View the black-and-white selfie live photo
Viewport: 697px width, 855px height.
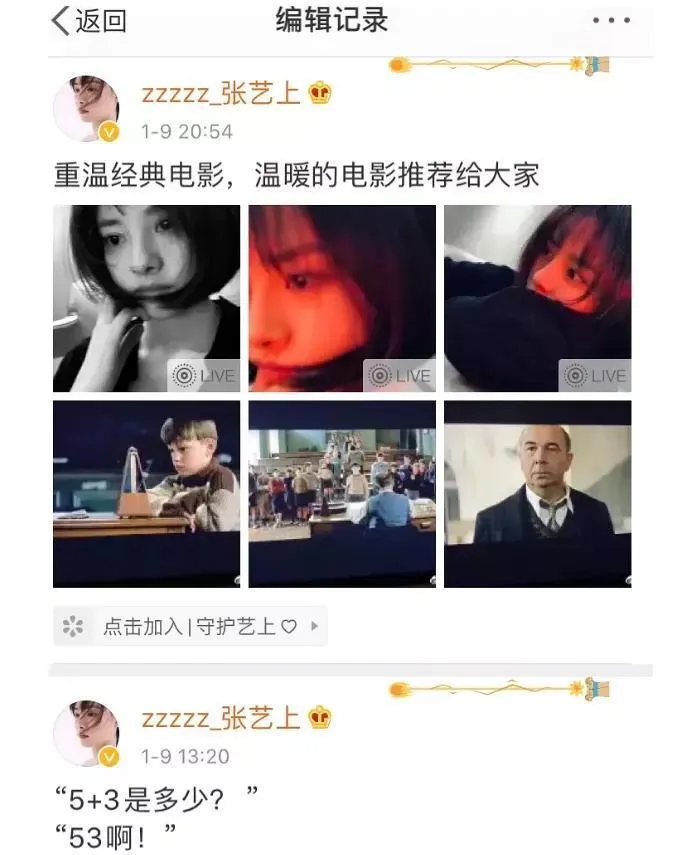click(x=146, y=298)
